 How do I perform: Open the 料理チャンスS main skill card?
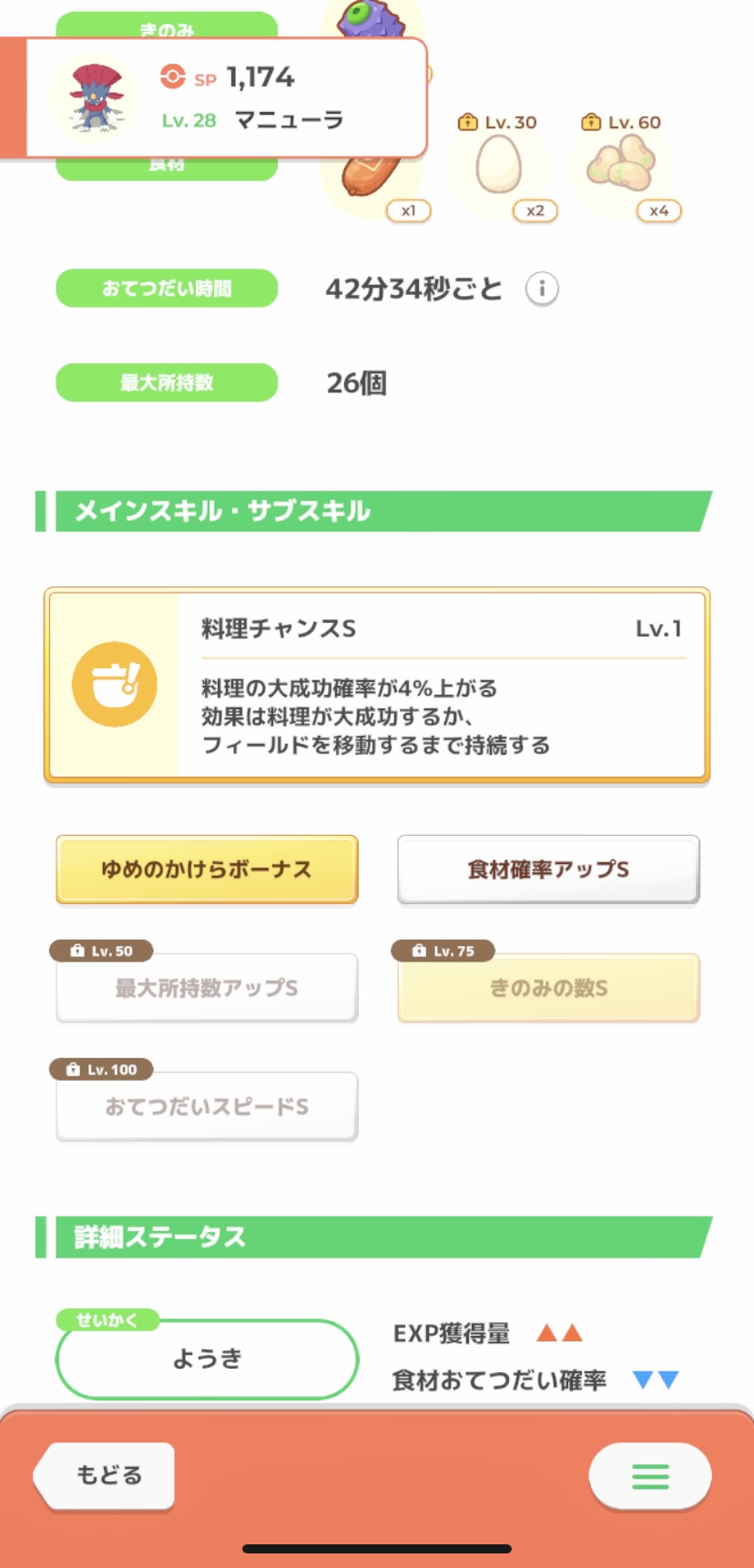(x=377, y=686)
